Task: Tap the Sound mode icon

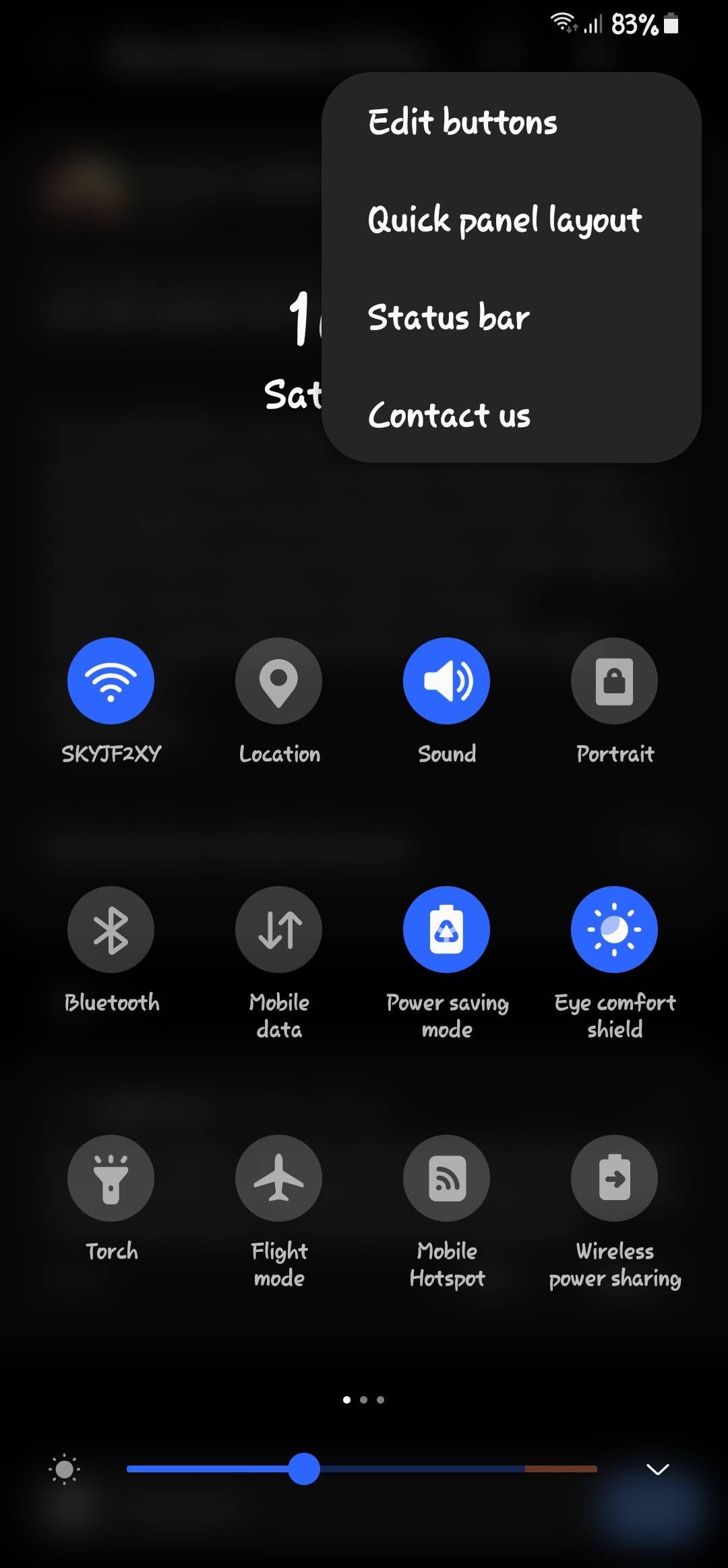Action: [x=446, y=681]
